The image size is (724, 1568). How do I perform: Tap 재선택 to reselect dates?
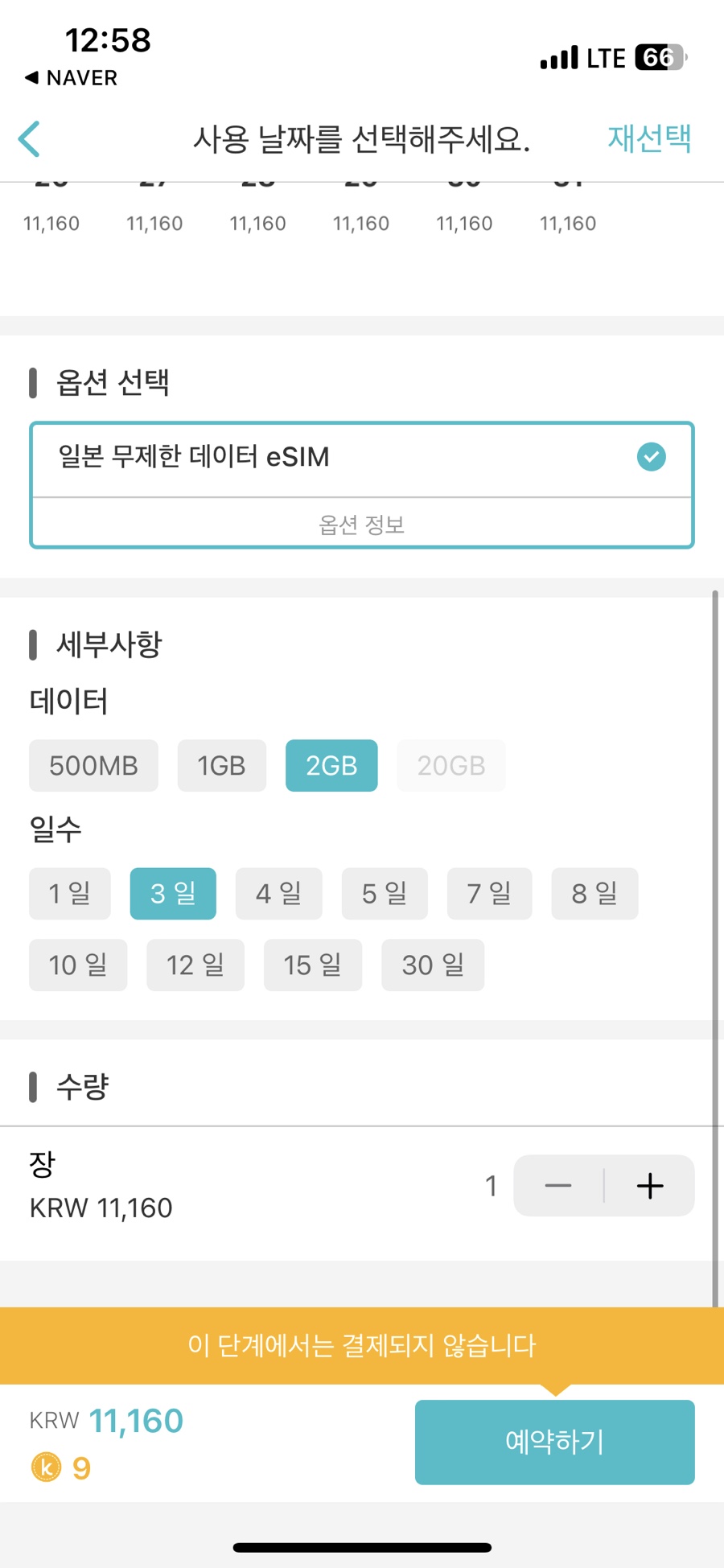pos(649,138)
